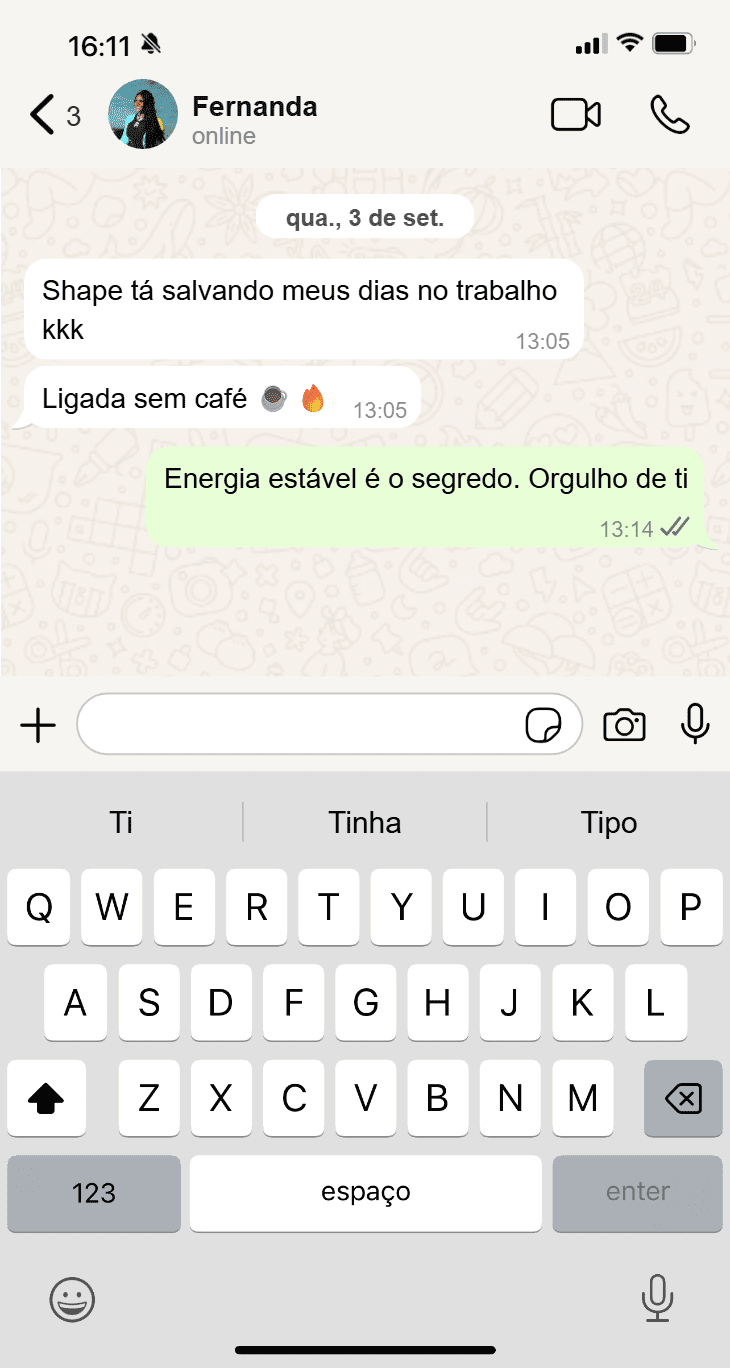The width and height of the screenshot is (730, 1368).
Task: Open the camera to send a photo
Action: coord(624,725)
